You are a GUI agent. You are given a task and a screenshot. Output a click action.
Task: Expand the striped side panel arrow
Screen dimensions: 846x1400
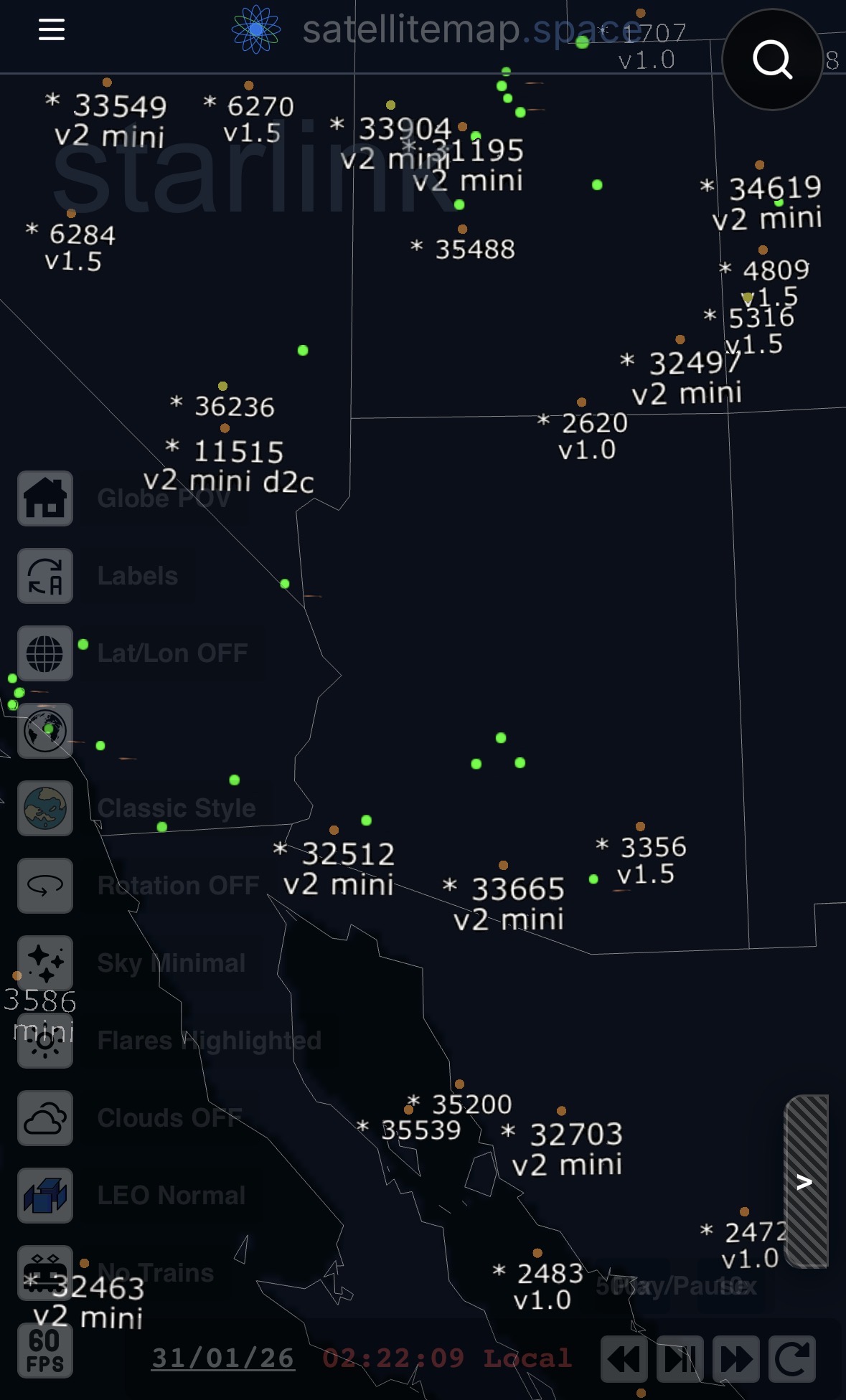(806, 1181)
